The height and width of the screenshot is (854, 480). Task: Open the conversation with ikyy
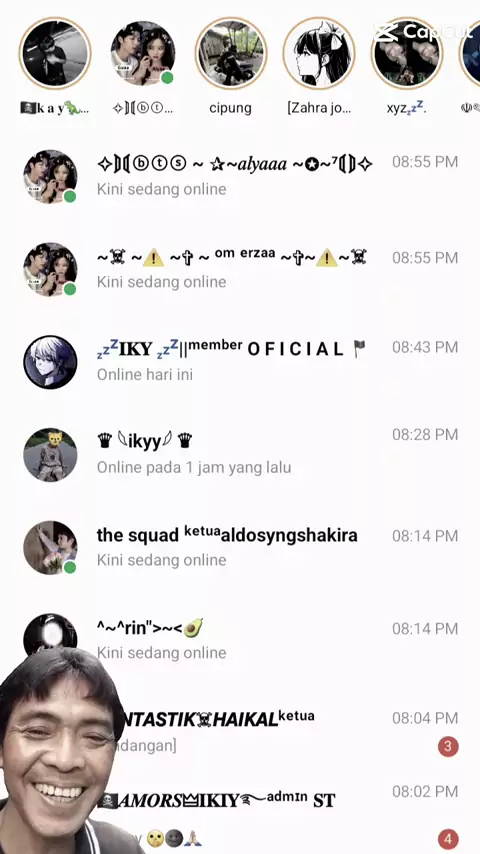240,454
